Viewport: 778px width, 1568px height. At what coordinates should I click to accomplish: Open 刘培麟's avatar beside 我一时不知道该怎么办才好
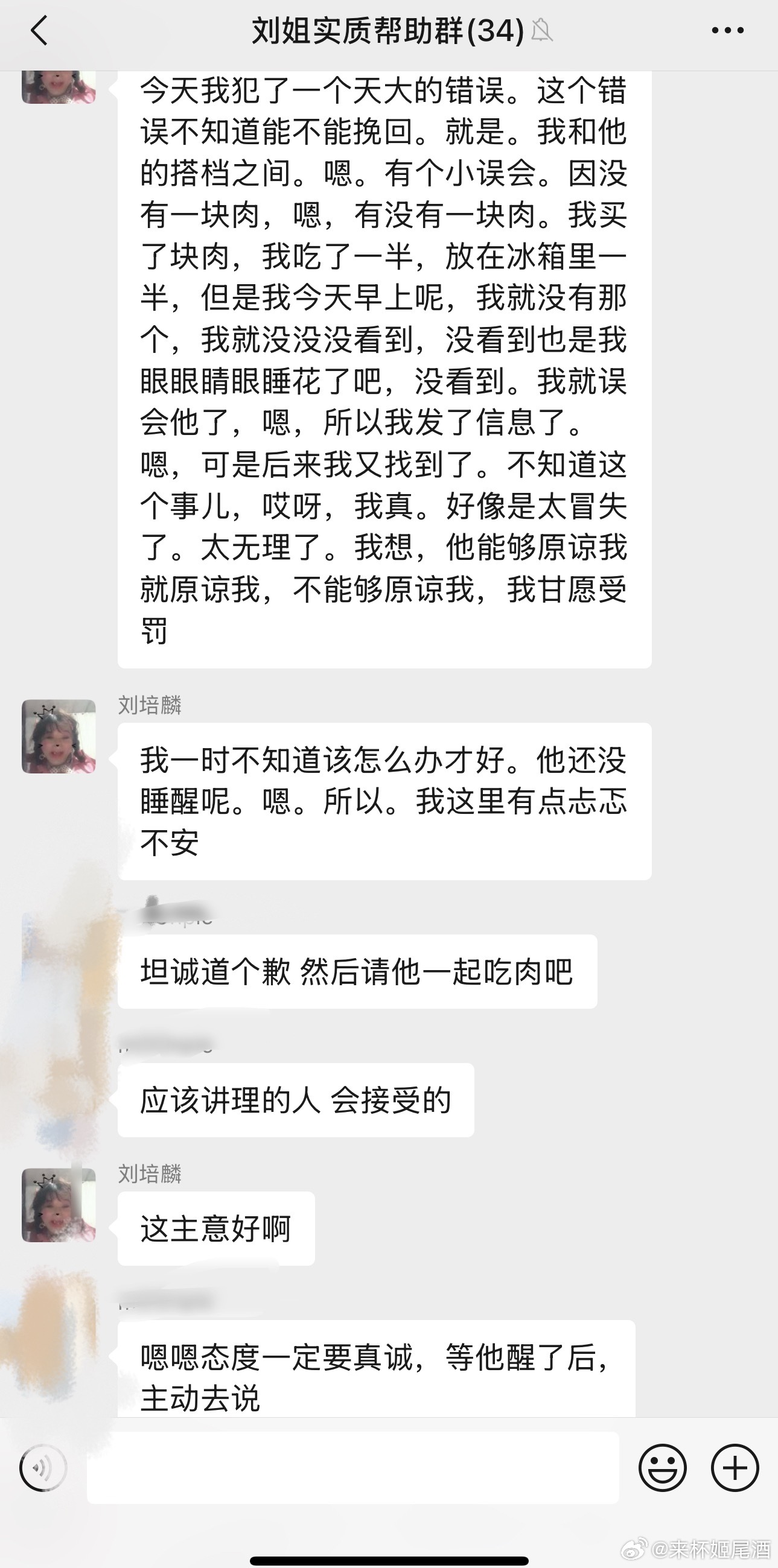pos(59,737)
